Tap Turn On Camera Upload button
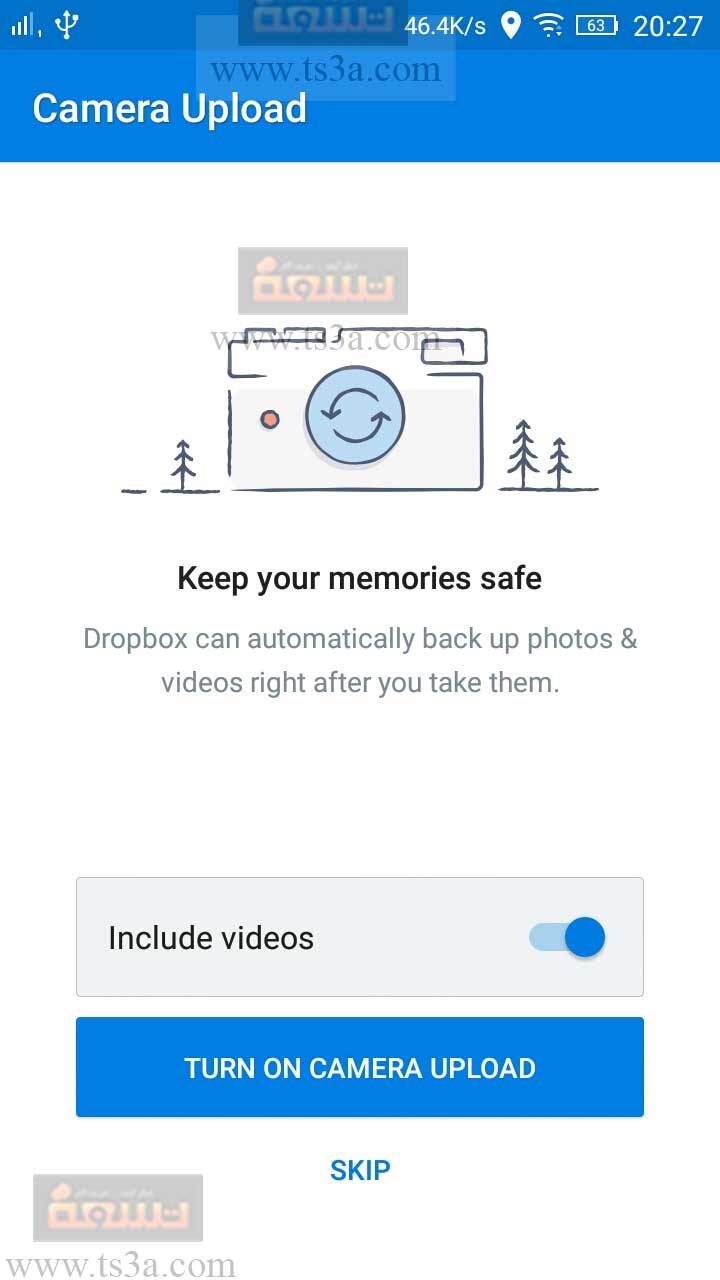Viewport: 720px width, 1280px height. point(360,1067)
